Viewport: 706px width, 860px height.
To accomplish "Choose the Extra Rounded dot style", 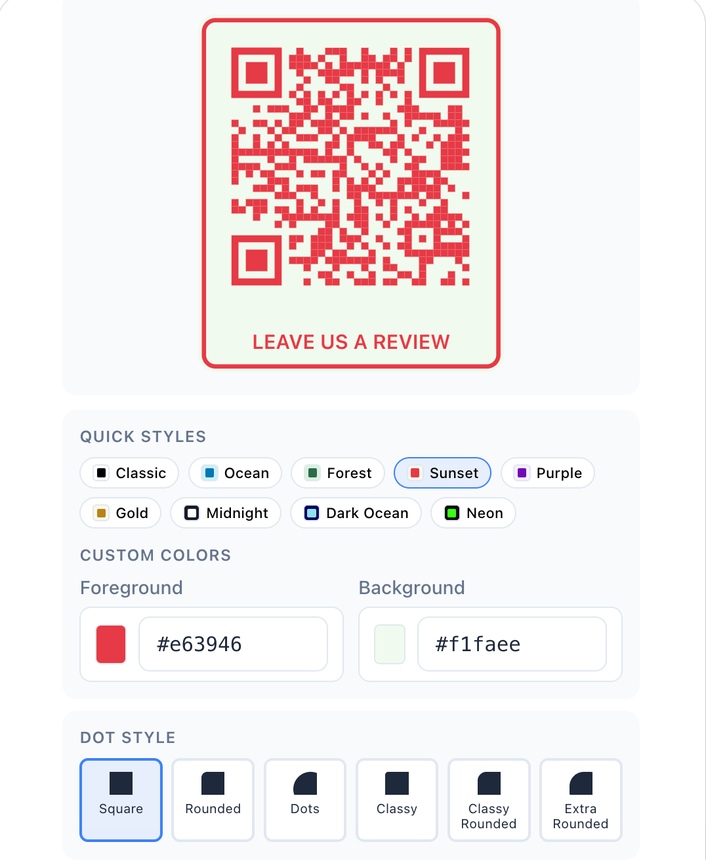I will [x=581, y=799].
